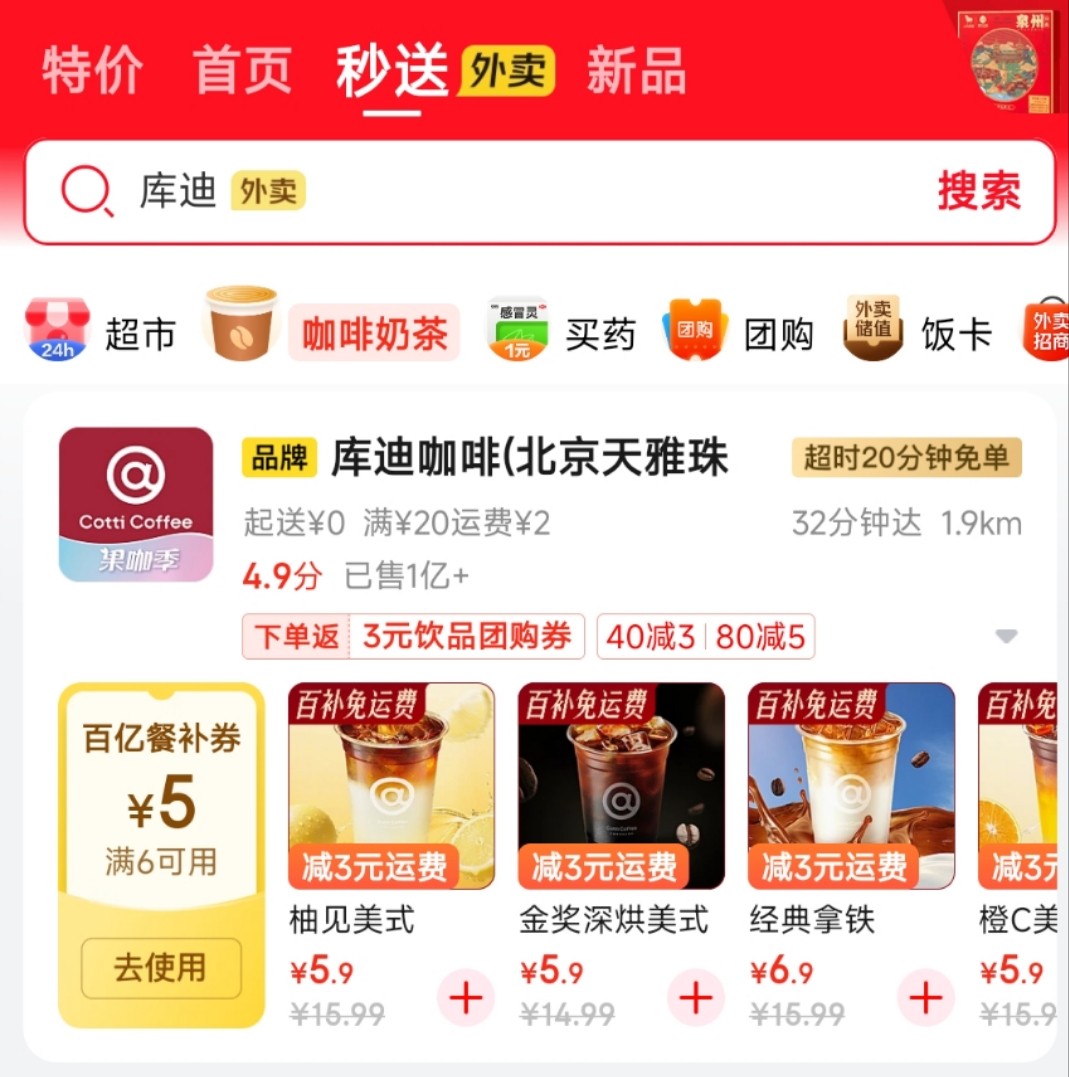Open the 超市 category

coord(100,333)
